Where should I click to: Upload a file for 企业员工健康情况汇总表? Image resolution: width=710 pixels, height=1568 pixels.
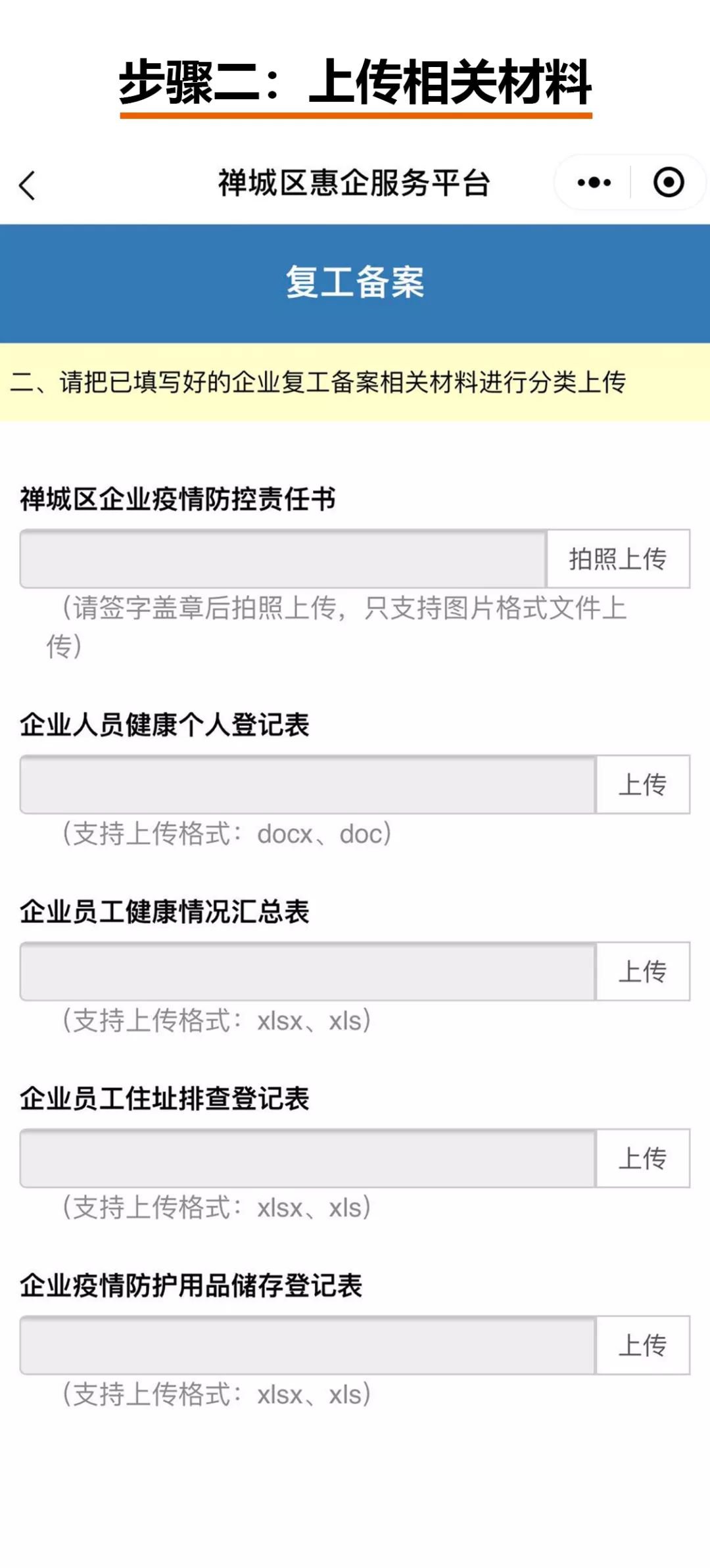(x=642, y=971)
